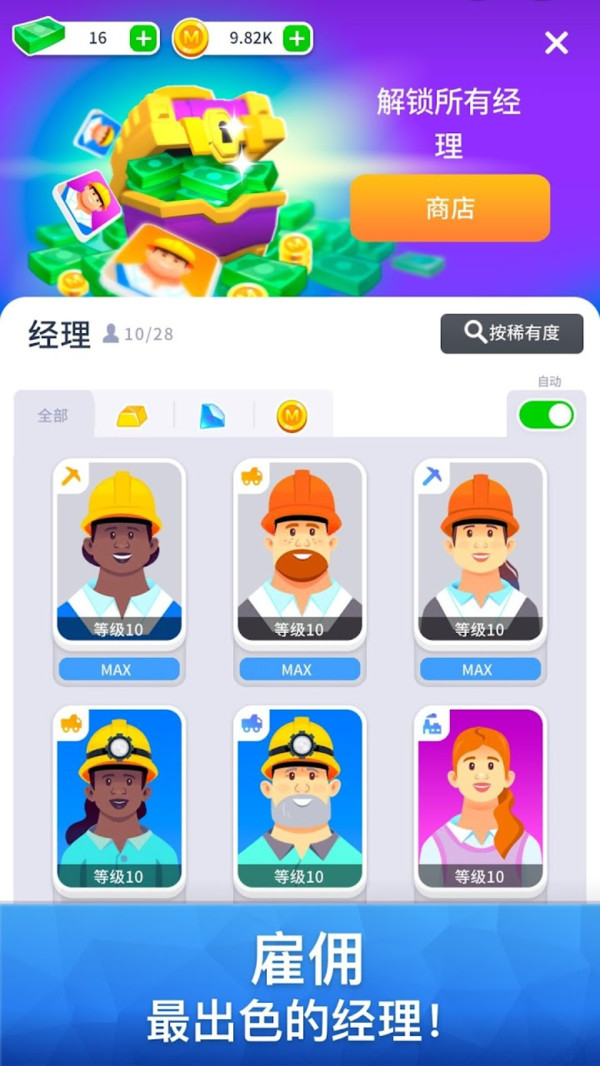Filter managers by the coin tab
Viewport: 600px width, 1066px height.
click(292, 416)
